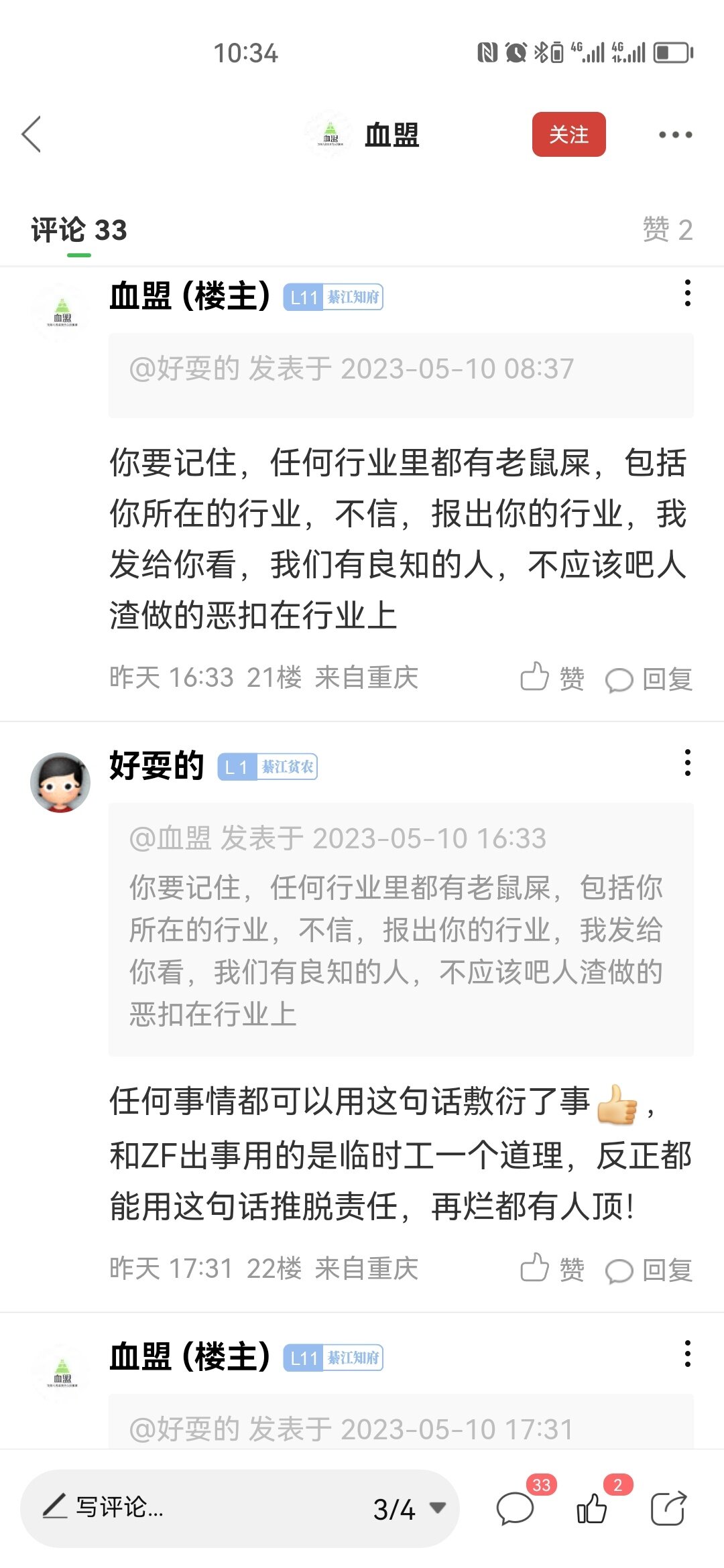Open the comments bubble with 33 badge

coord(516,1508)
